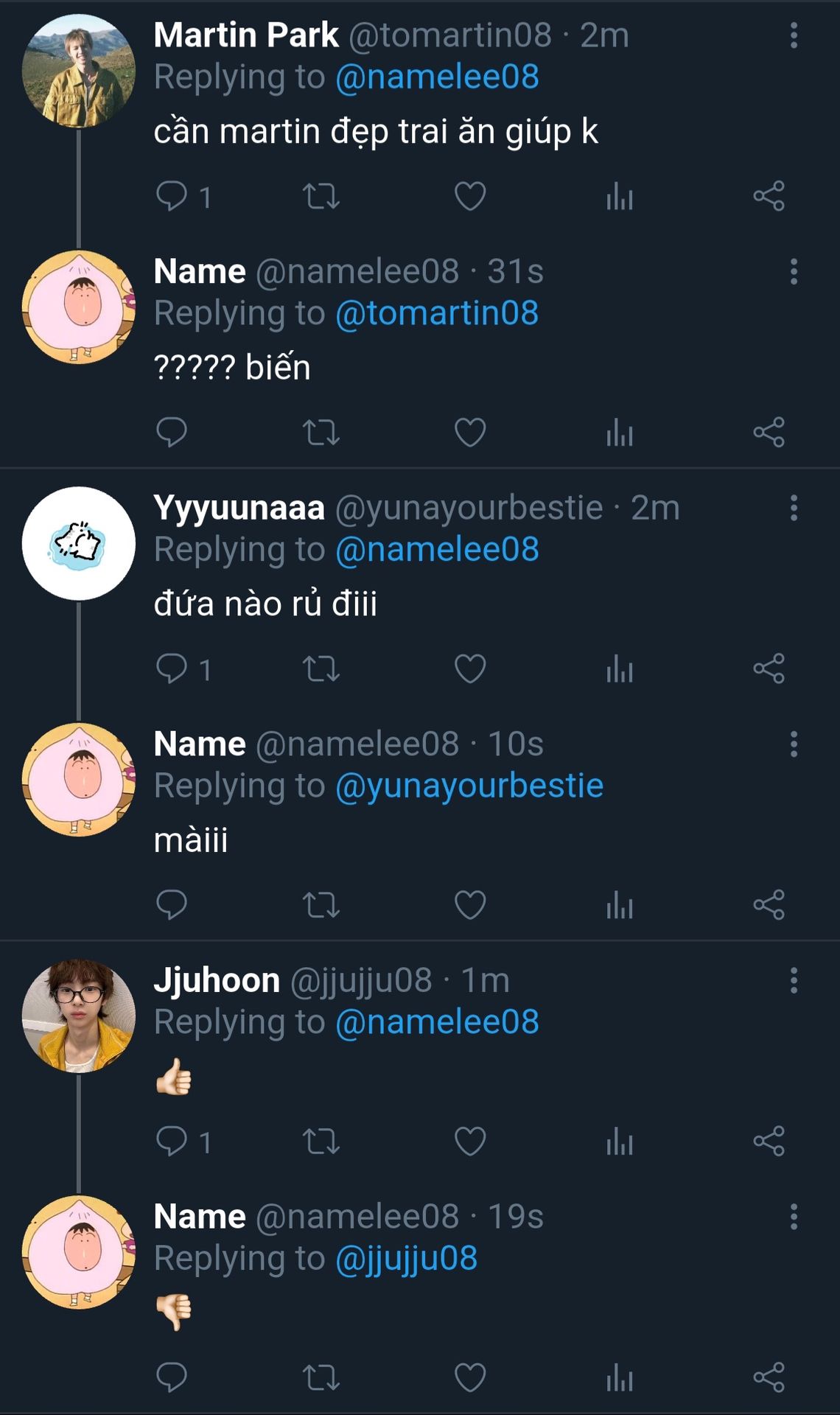Image resolution: width=840 pixels, height=1415 pixels.
Task: Open overflow menu on Yyyuunaaa's tweet
Action: pos(794,508)
